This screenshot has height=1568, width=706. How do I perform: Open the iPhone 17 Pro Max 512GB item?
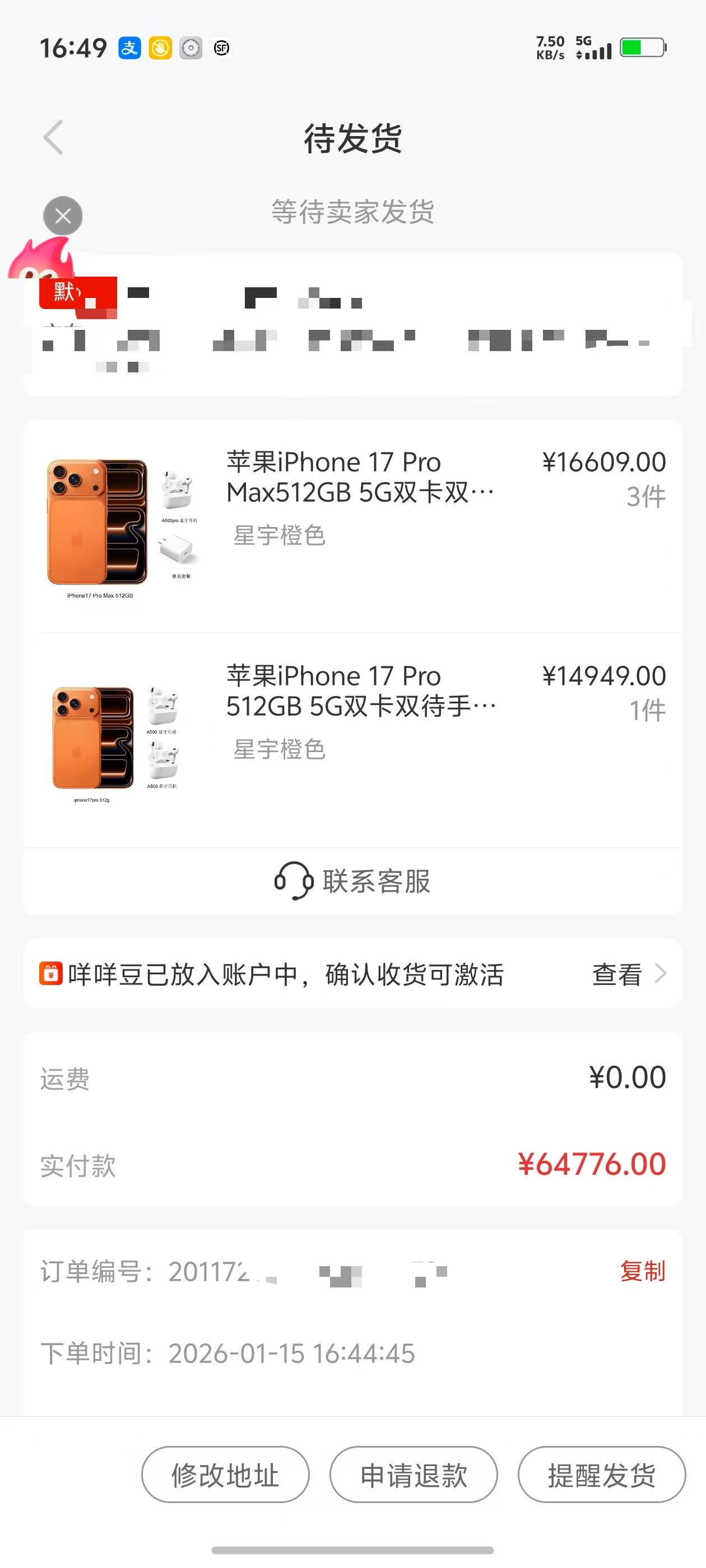pos(359,478)
